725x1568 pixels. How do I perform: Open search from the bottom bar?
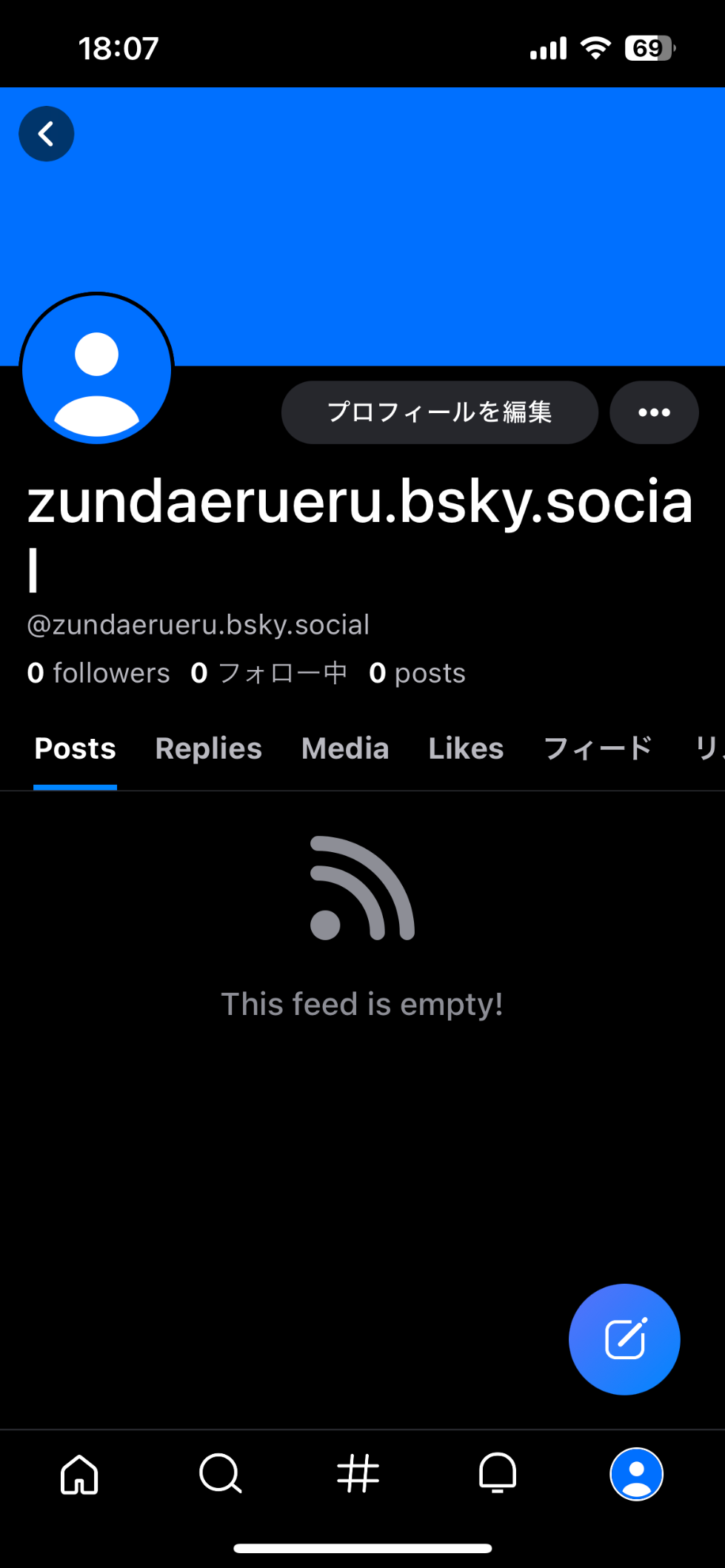(x=220, y=1474)
